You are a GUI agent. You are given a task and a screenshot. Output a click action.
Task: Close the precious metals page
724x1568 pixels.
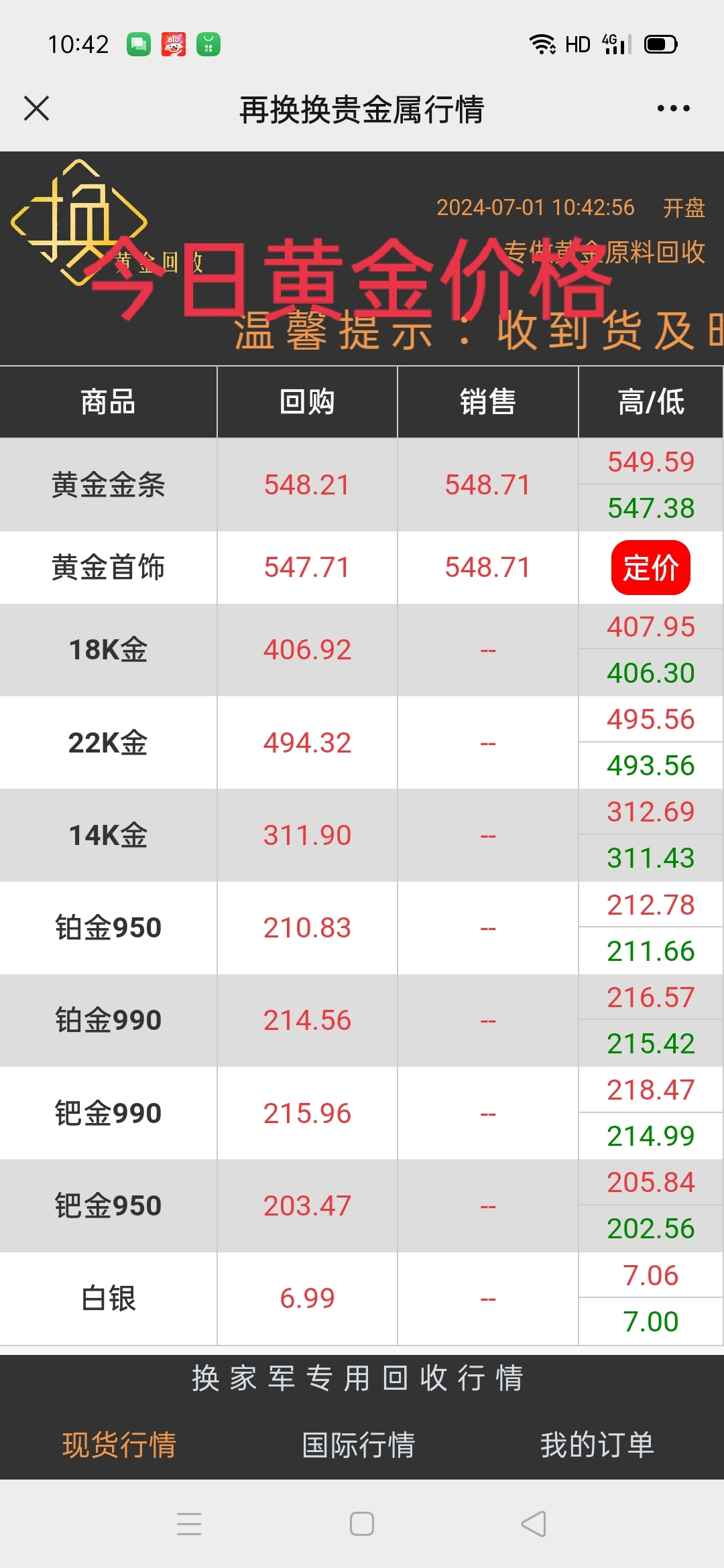pos(37,109)
